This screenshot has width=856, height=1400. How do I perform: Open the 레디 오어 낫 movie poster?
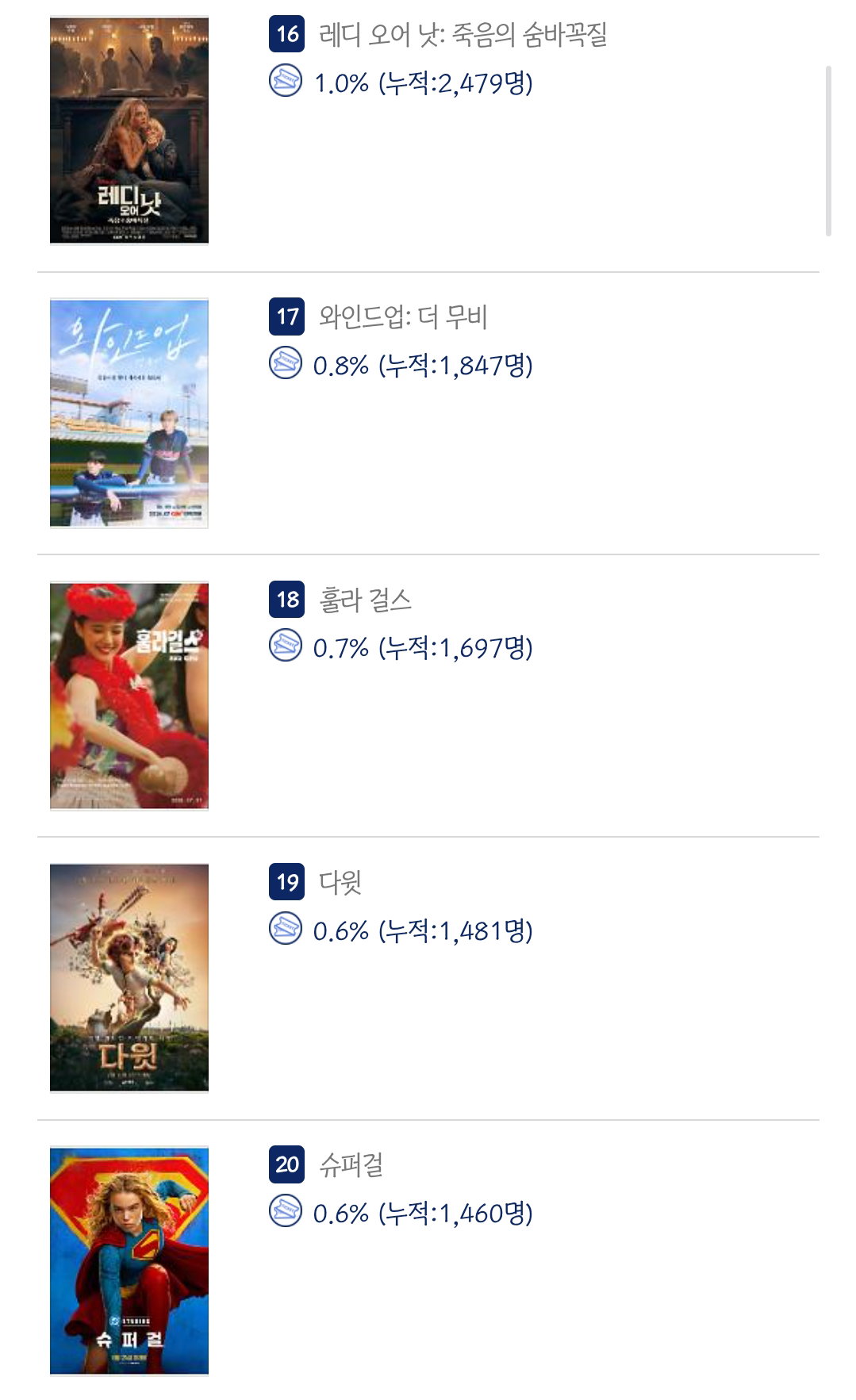129,130
